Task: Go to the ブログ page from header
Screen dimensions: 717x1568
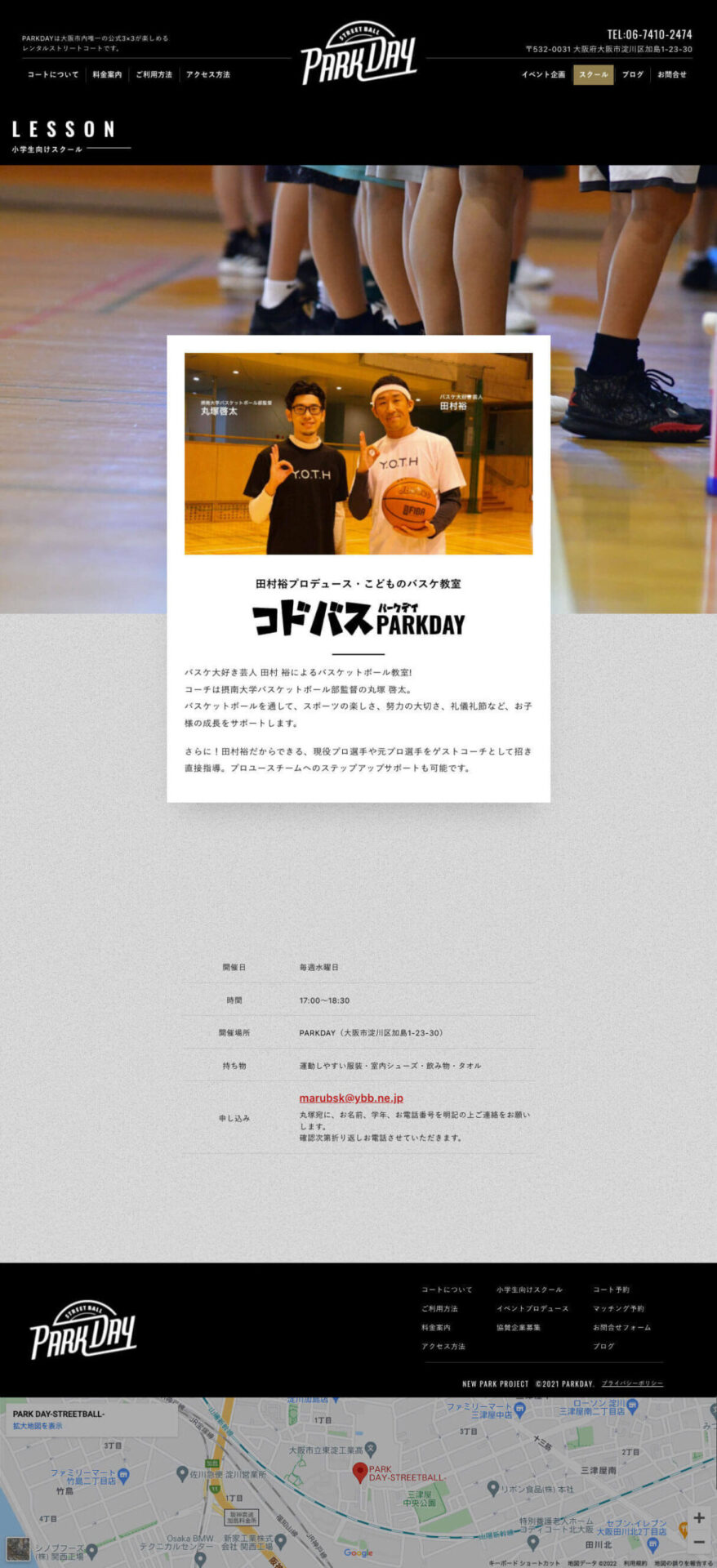Action: pyautogui.click(x=632, y=74)
